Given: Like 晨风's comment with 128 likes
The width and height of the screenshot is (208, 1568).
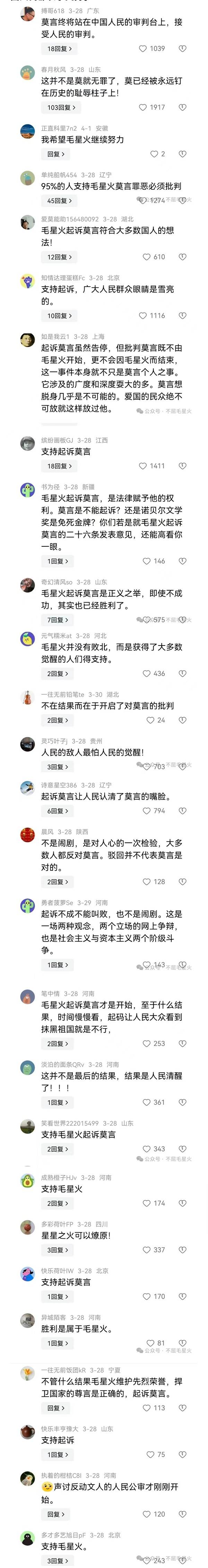Looking at the screenshot, I should coord(147,882).
